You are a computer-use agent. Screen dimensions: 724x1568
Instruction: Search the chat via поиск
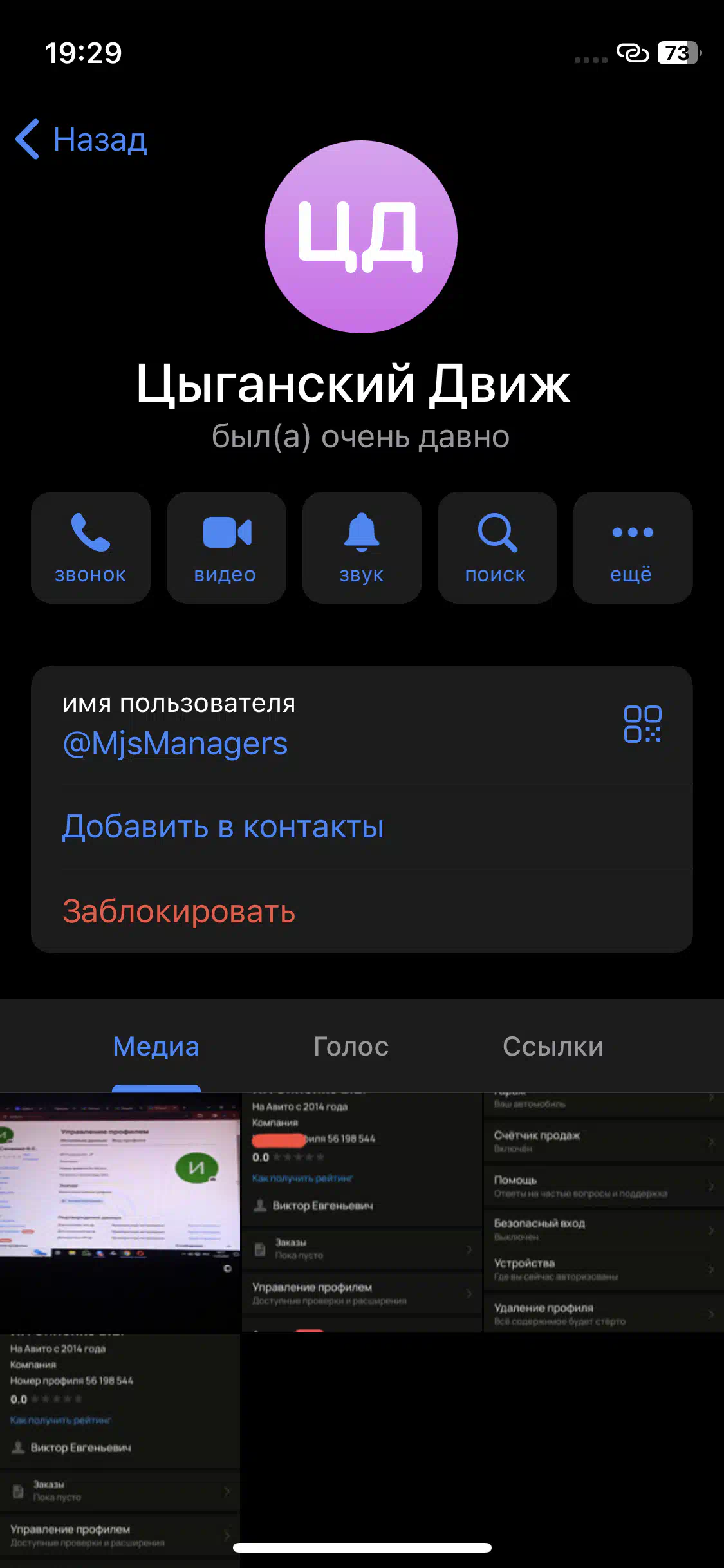tap(497, 548)
